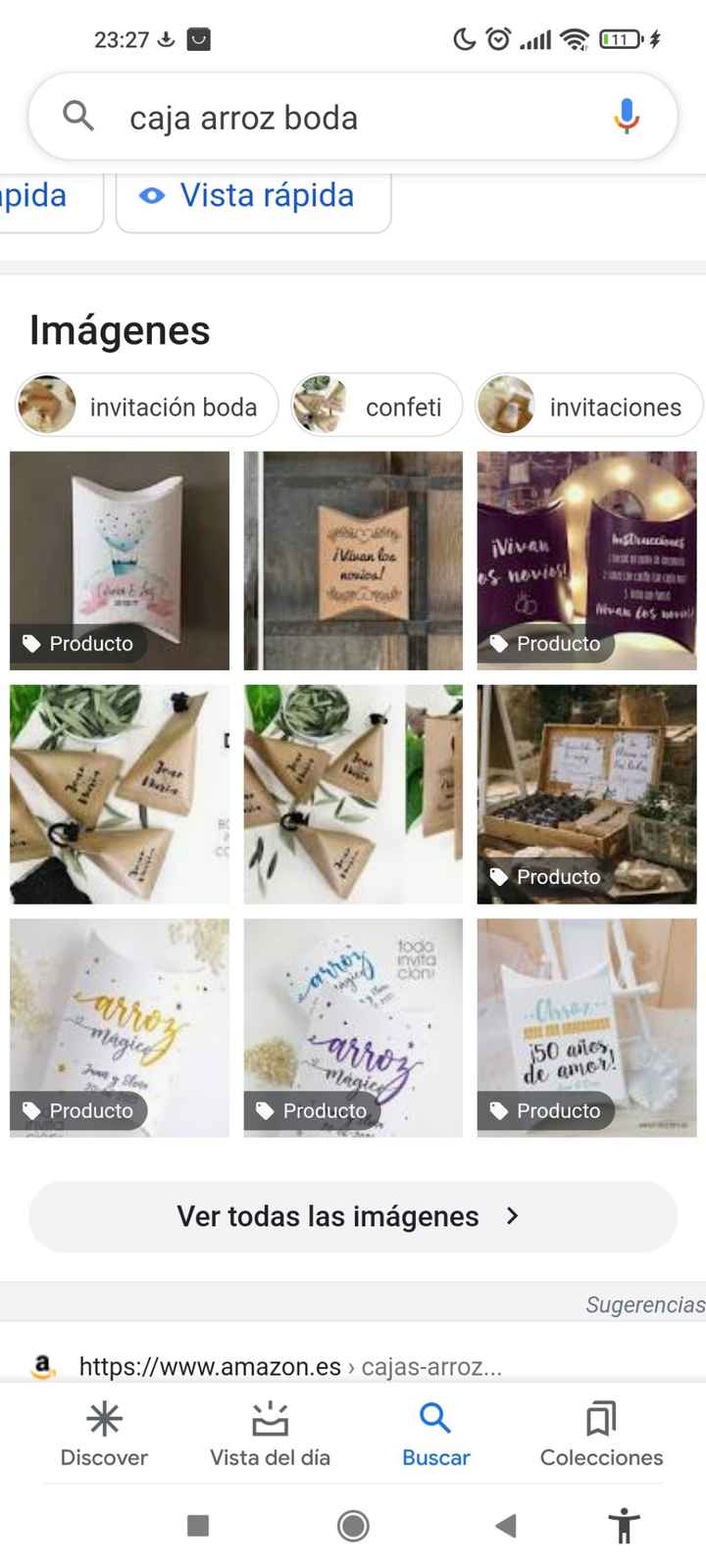Start voice search with the microphone
The image size is (706, 1568).
pyautogui.click(x=627, y=117)
